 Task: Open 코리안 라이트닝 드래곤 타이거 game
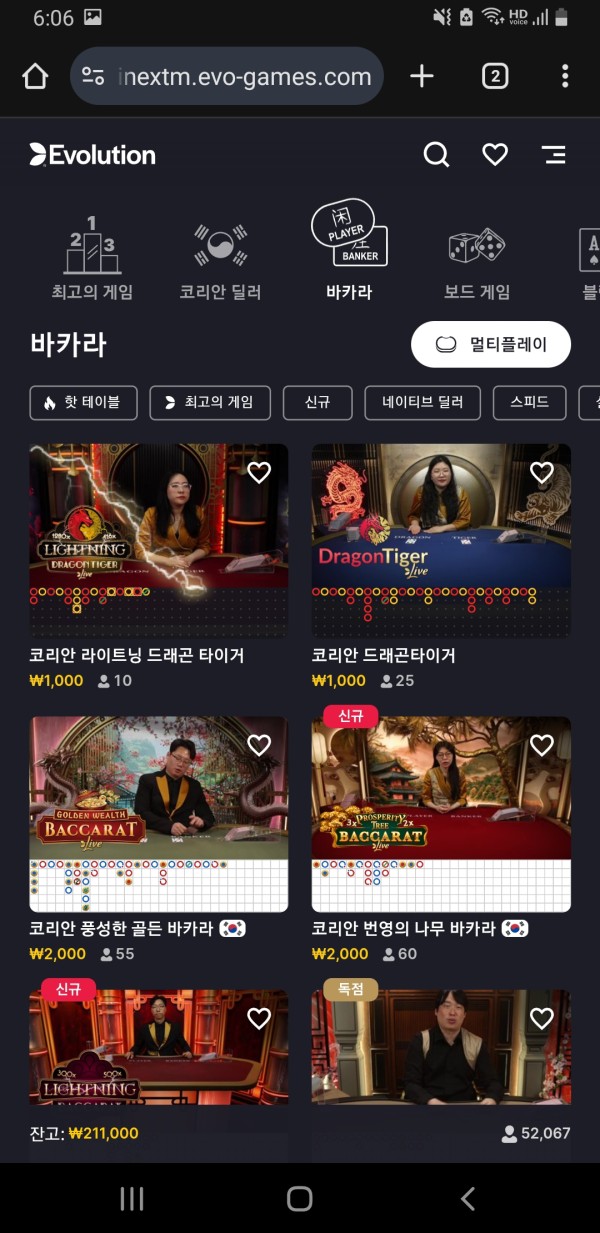tap(159, 540)
